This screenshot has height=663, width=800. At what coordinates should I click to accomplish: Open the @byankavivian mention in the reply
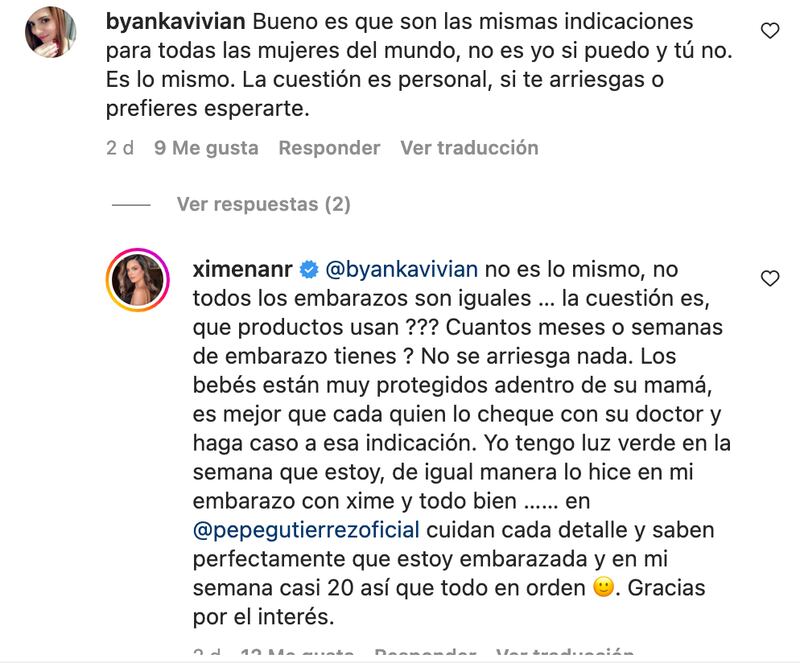[402, 269]
